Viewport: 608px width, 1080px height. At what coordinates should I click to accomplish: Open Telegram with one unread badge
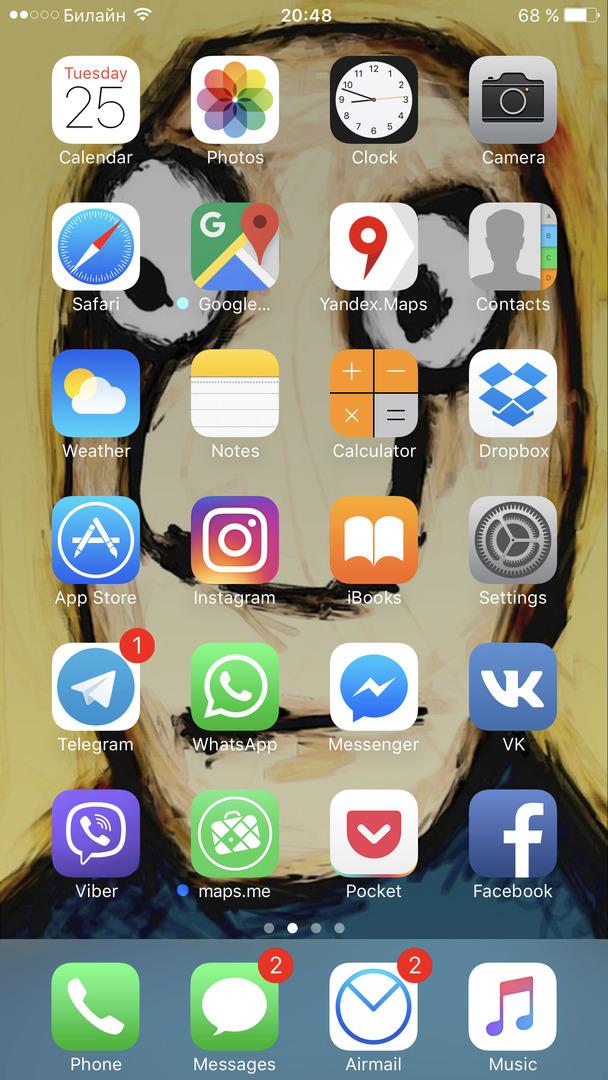(x=96, y=687)
